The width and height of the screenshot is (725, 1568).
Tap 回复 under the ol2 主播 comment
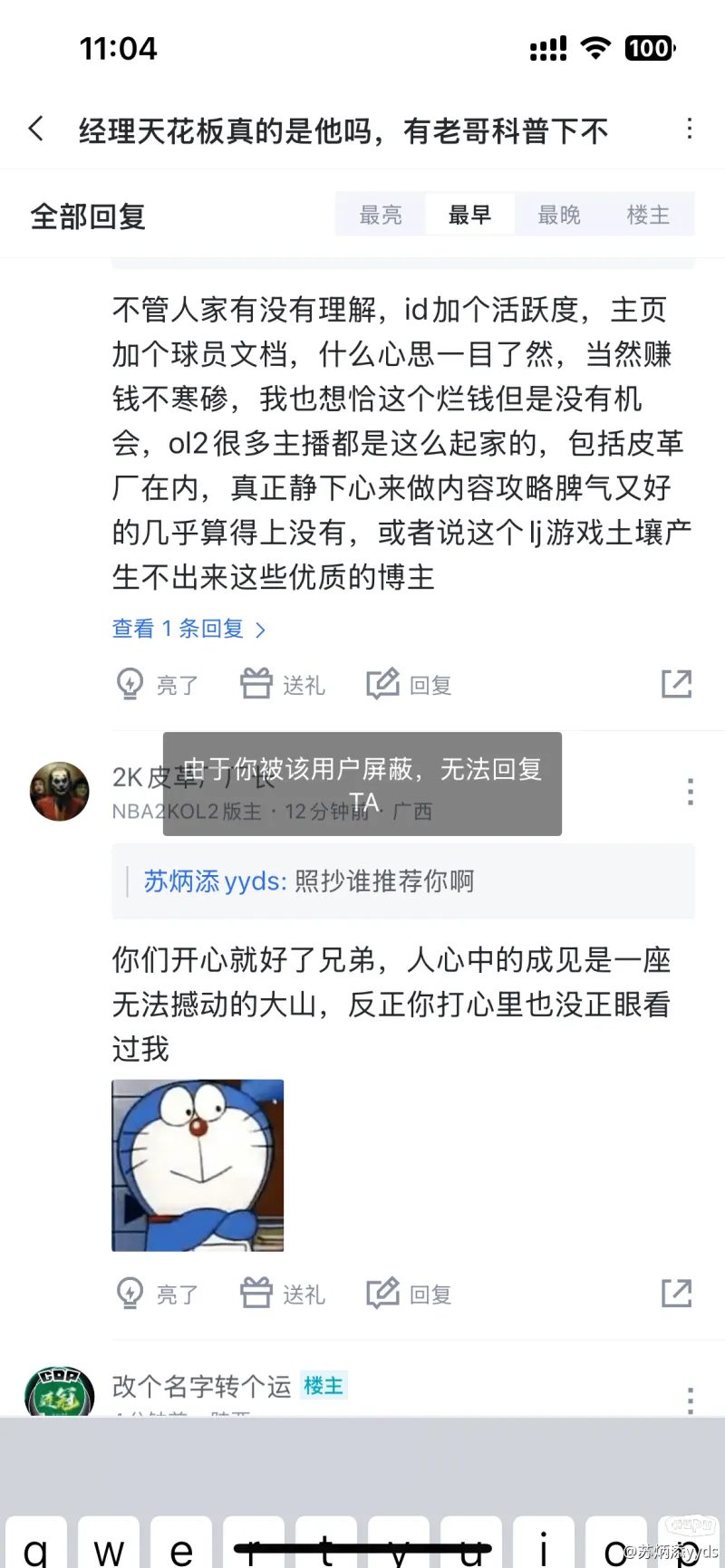pos(410,684)
